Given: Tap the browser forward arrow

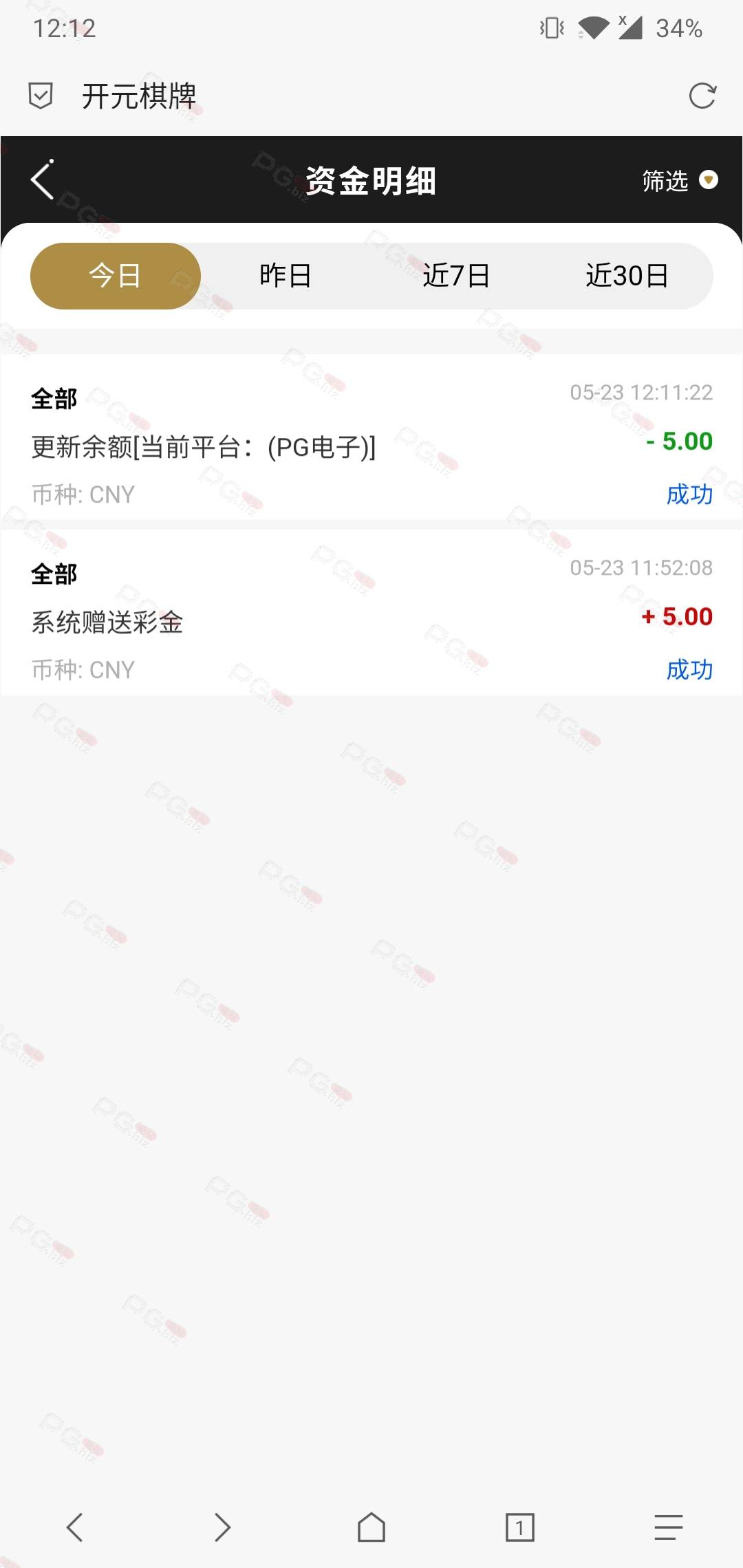Looking at the screenshot, I should pyautogui.click(x=222, y=1527).
